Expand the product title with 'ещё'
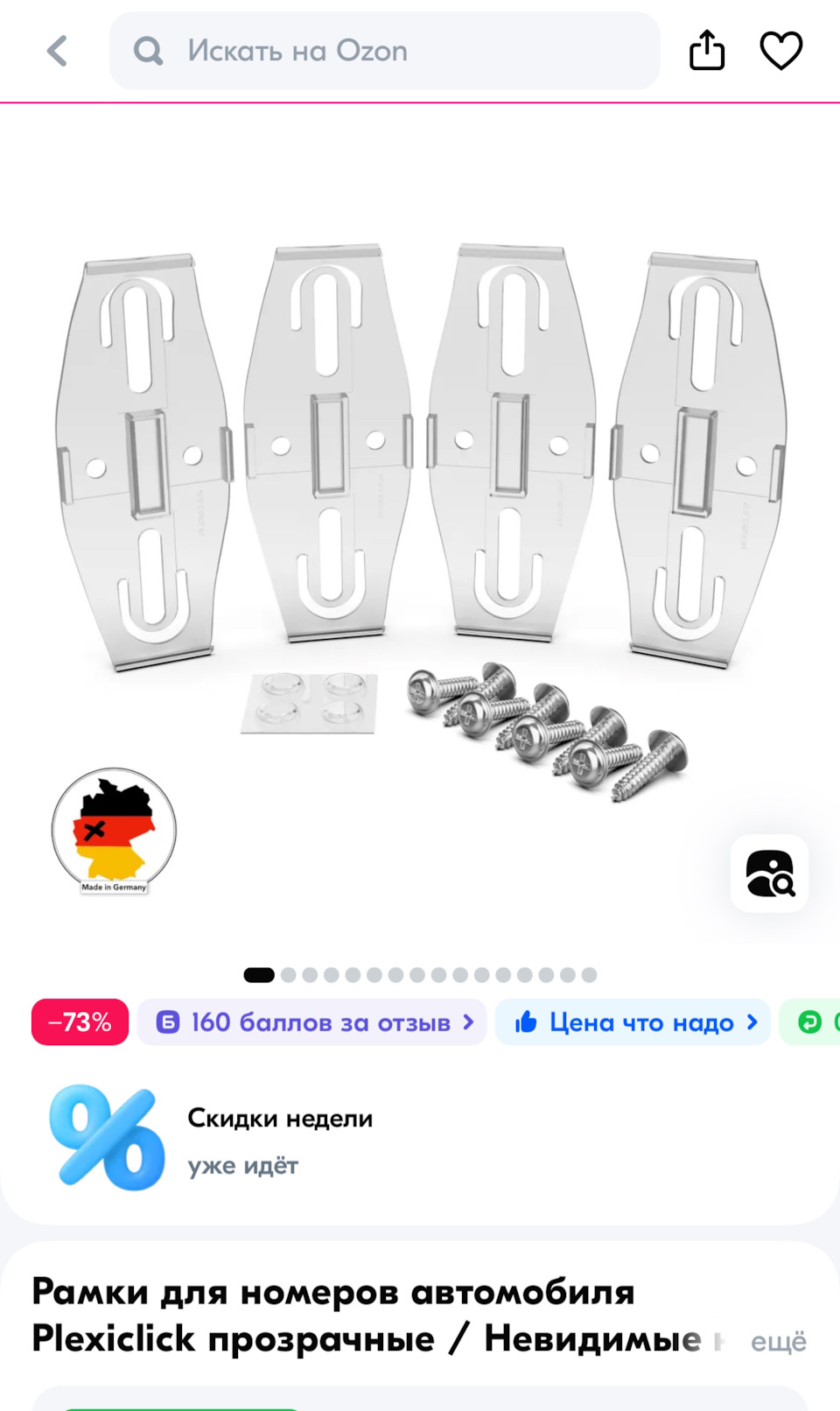Screen dimensions: 840x1411 point(778,1341)
